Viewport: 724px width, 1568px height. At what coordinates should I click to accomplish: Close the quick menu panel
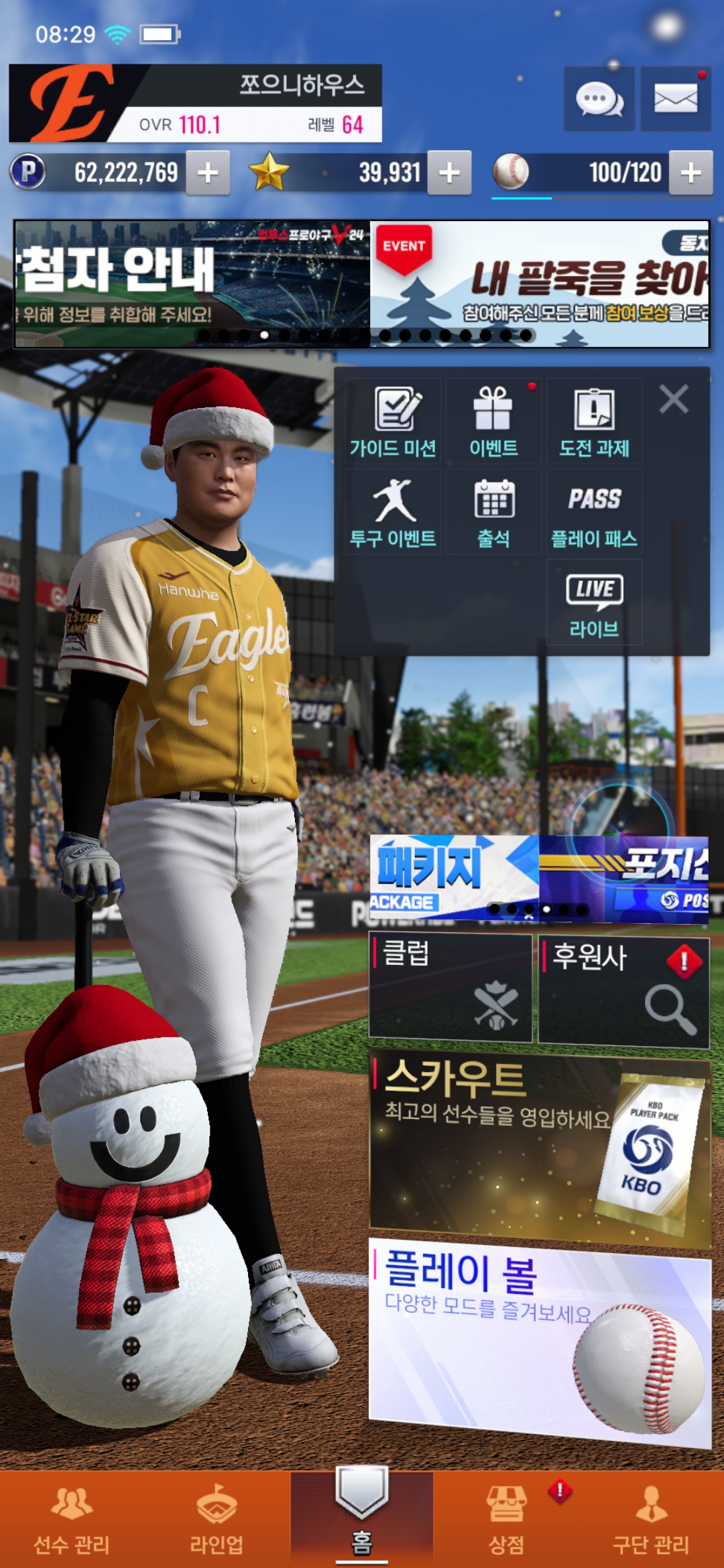click(674, 399)
